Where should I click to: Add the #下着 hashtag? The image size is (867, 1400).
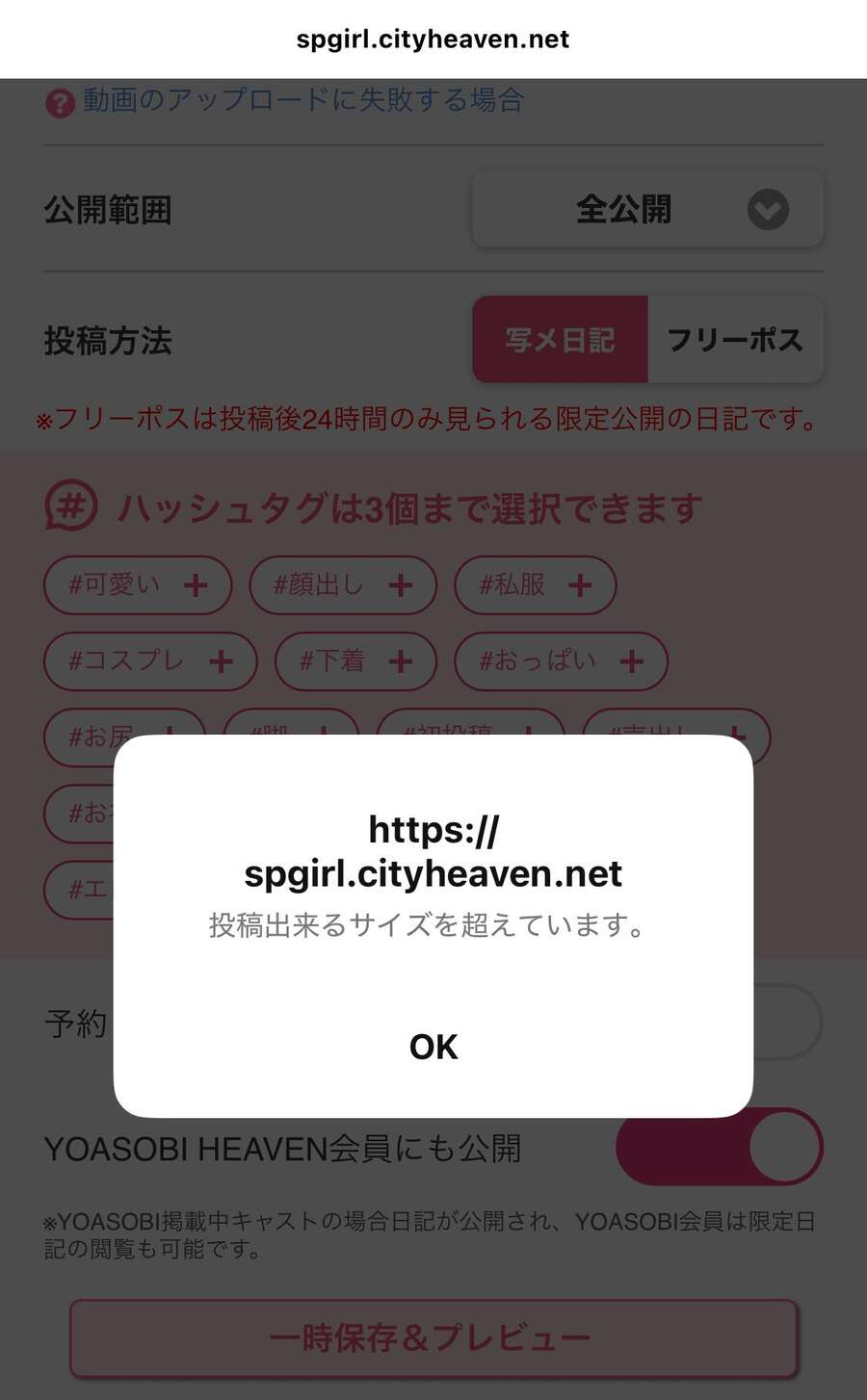coord(355,661)
